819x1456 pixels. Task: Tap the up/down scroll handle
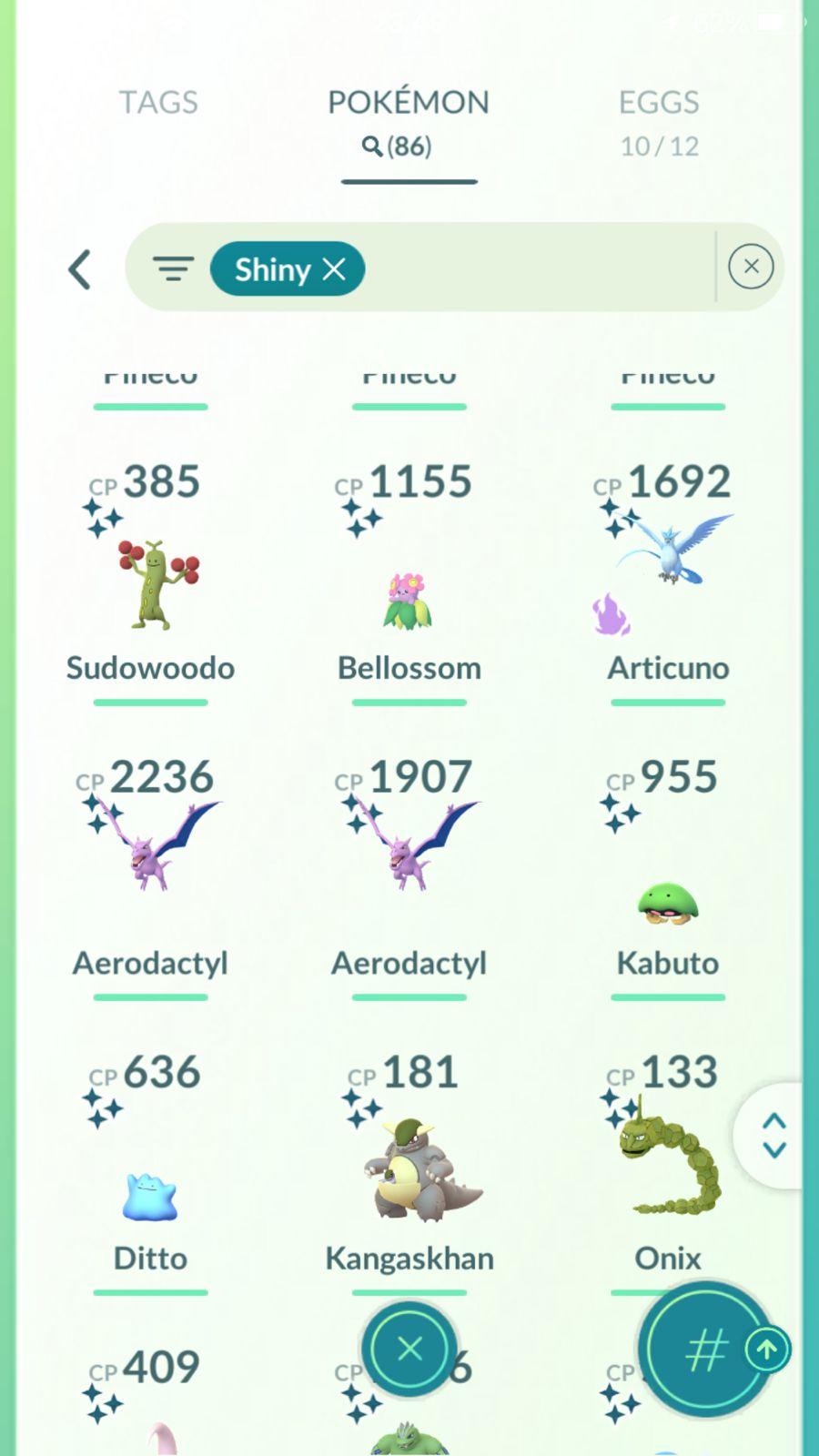pos(773,1135)
